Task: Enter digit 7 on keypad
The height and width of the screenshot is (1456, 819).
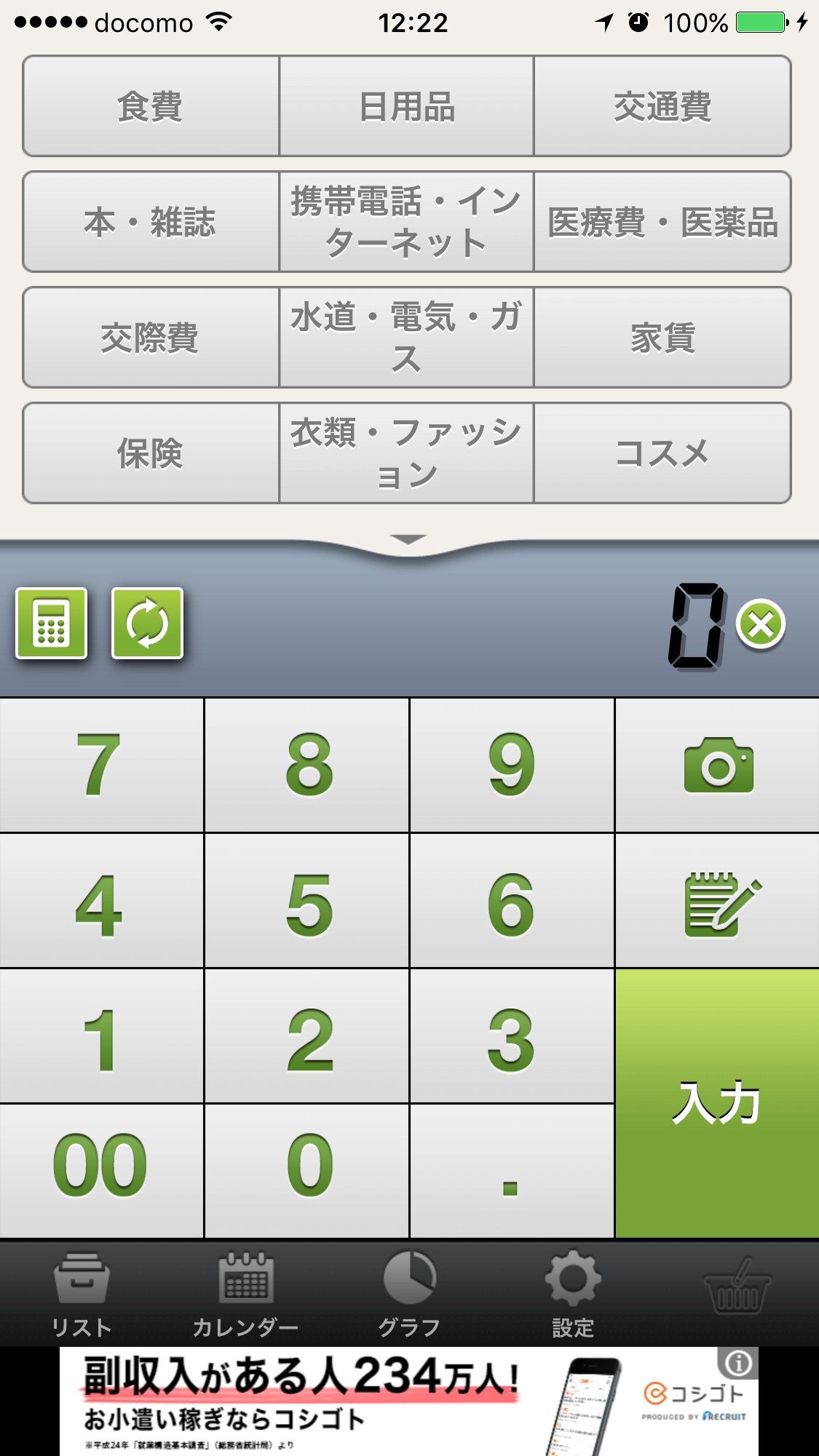Action: (x=101, y=765)
